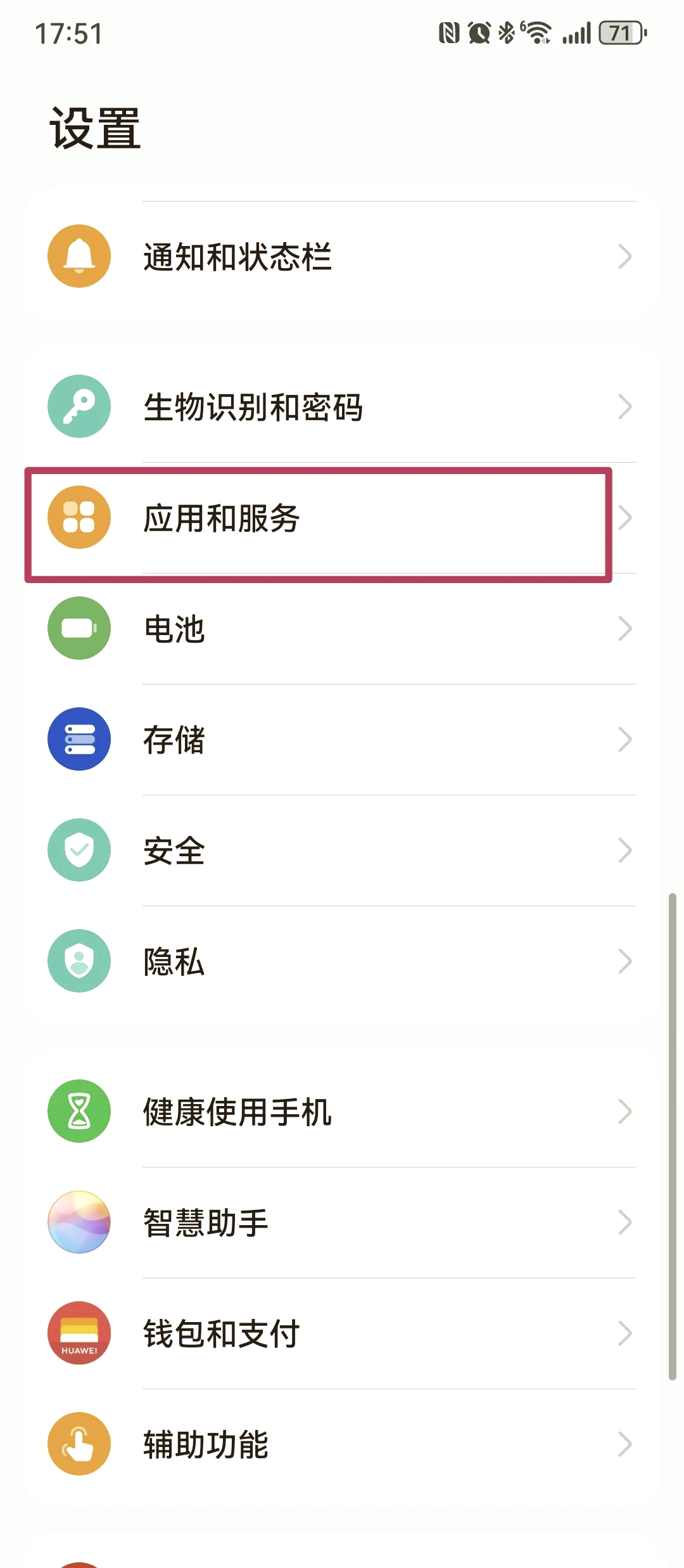Select the 辅助功能 touch icon
The height and width of the screenshot is (1568, 684).
(79, 1444)
